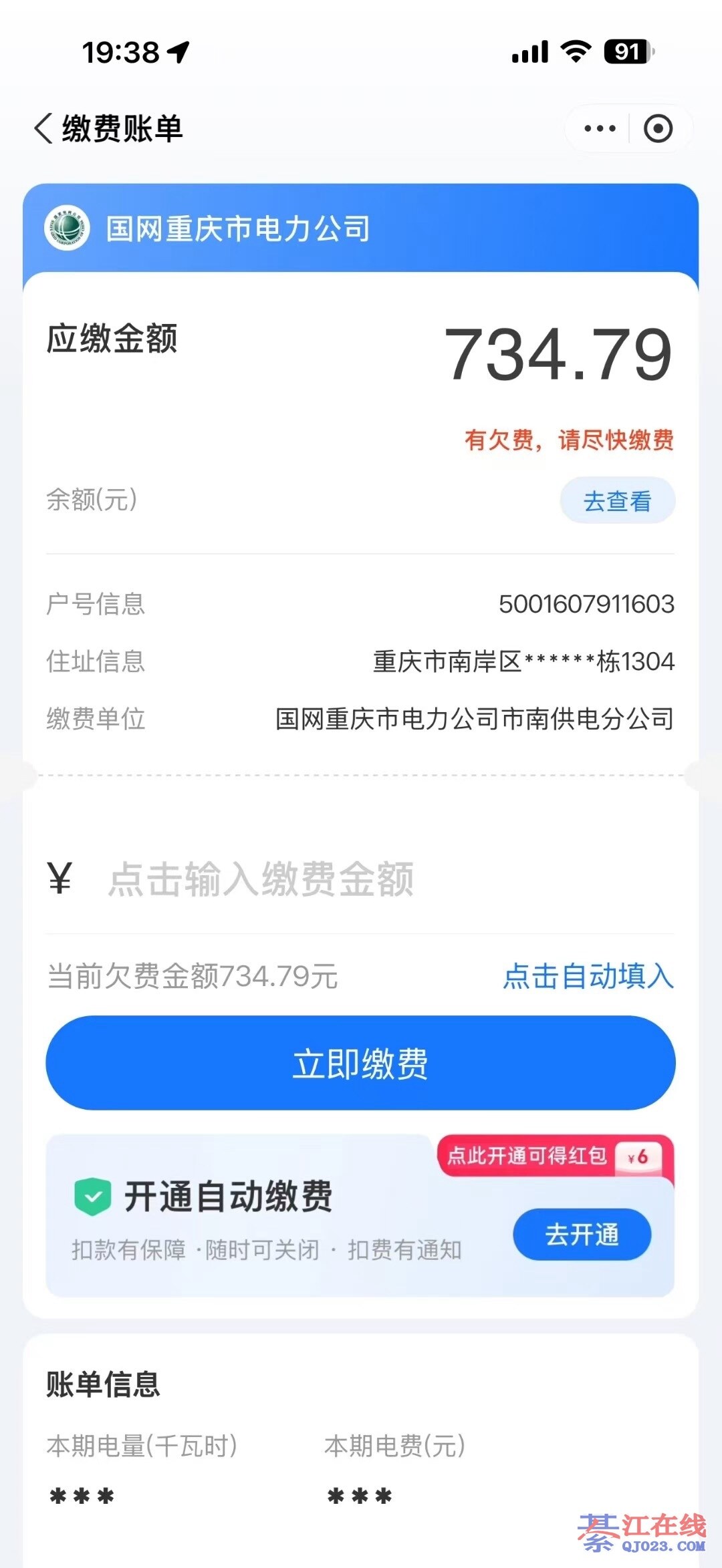This screenshot has width=722, height=1568.
Task: Tap 去查看 to view balance
Action: coord(617,501)
